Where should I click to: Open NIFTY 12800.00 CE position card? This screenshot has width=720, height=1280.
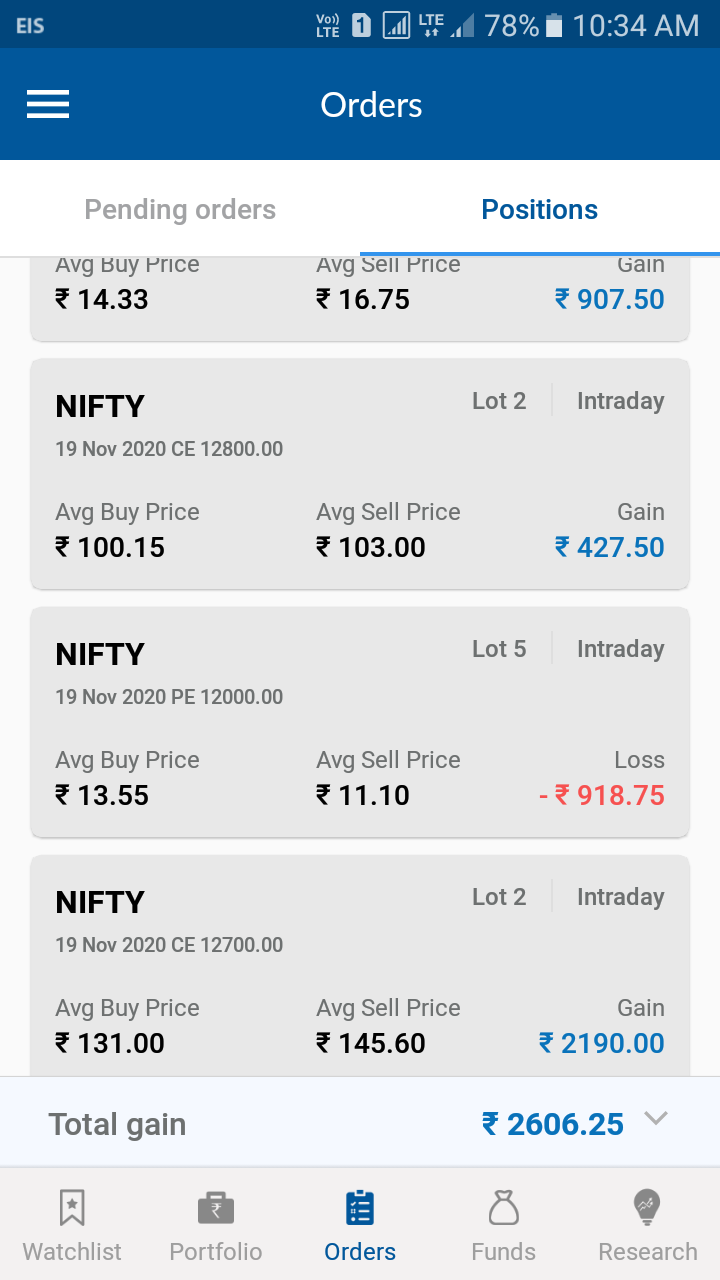pyautogui.click(x=360, y=474)
